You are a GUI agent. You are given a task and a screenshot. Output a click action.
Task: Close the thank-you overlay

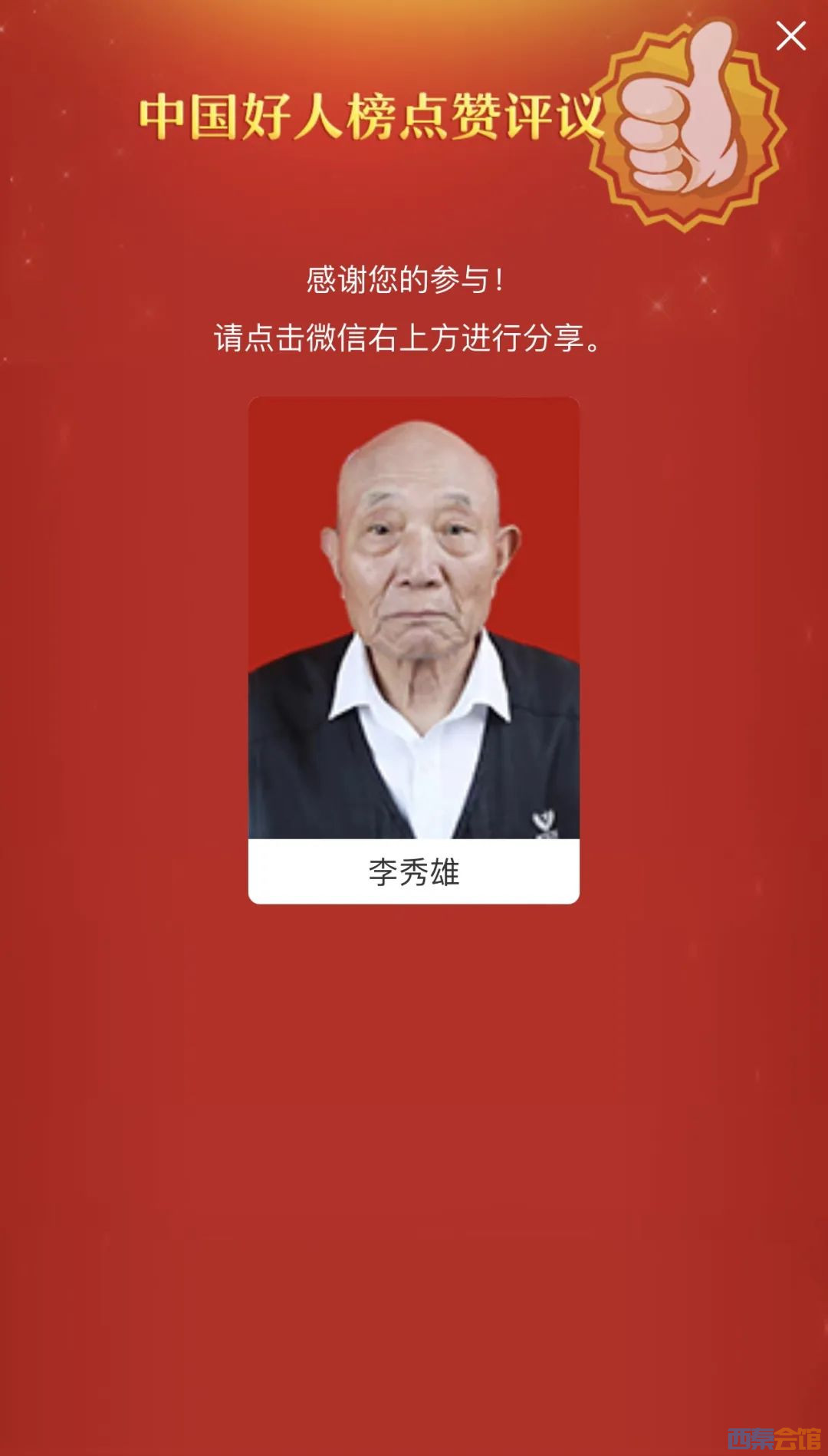(790, 36)
